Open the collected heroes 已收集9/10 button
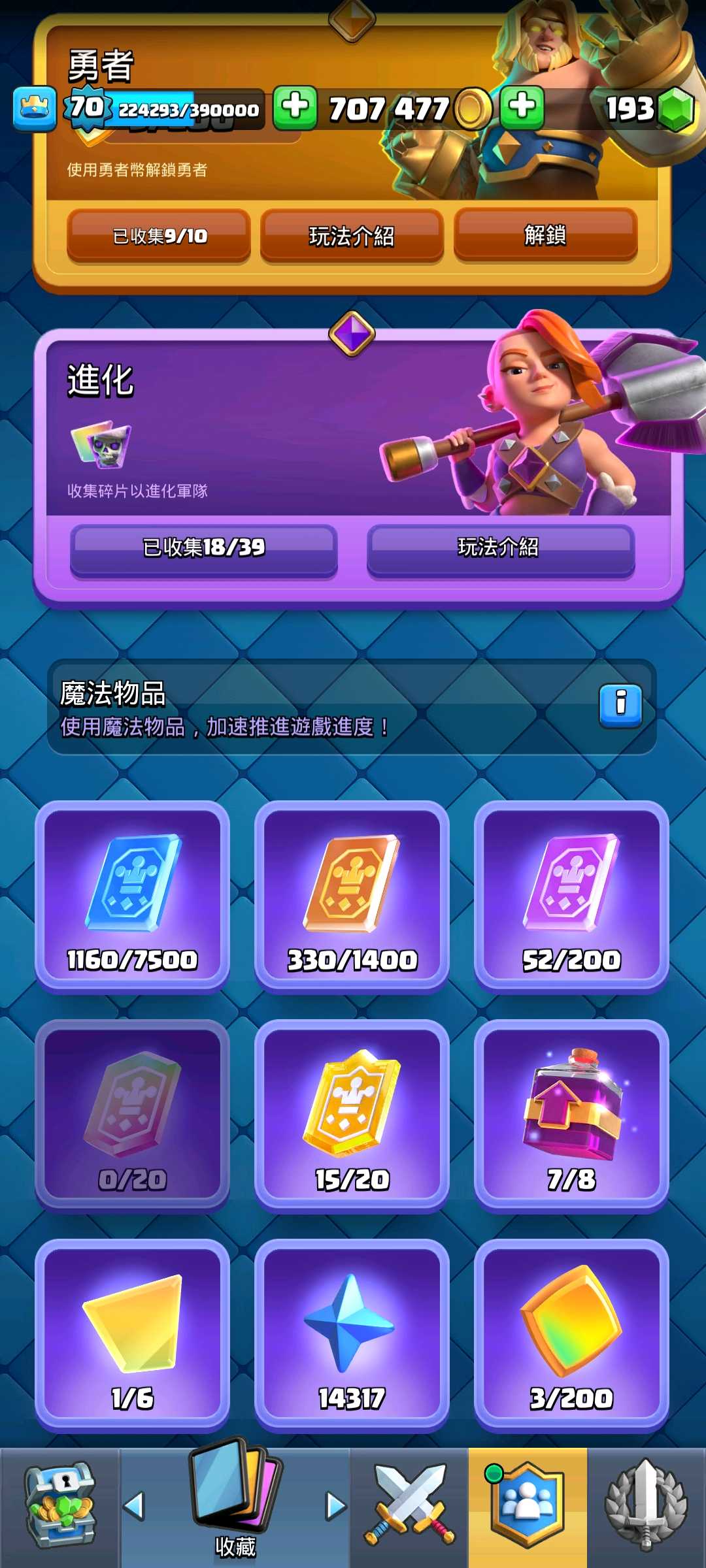 tap(159, 235)
